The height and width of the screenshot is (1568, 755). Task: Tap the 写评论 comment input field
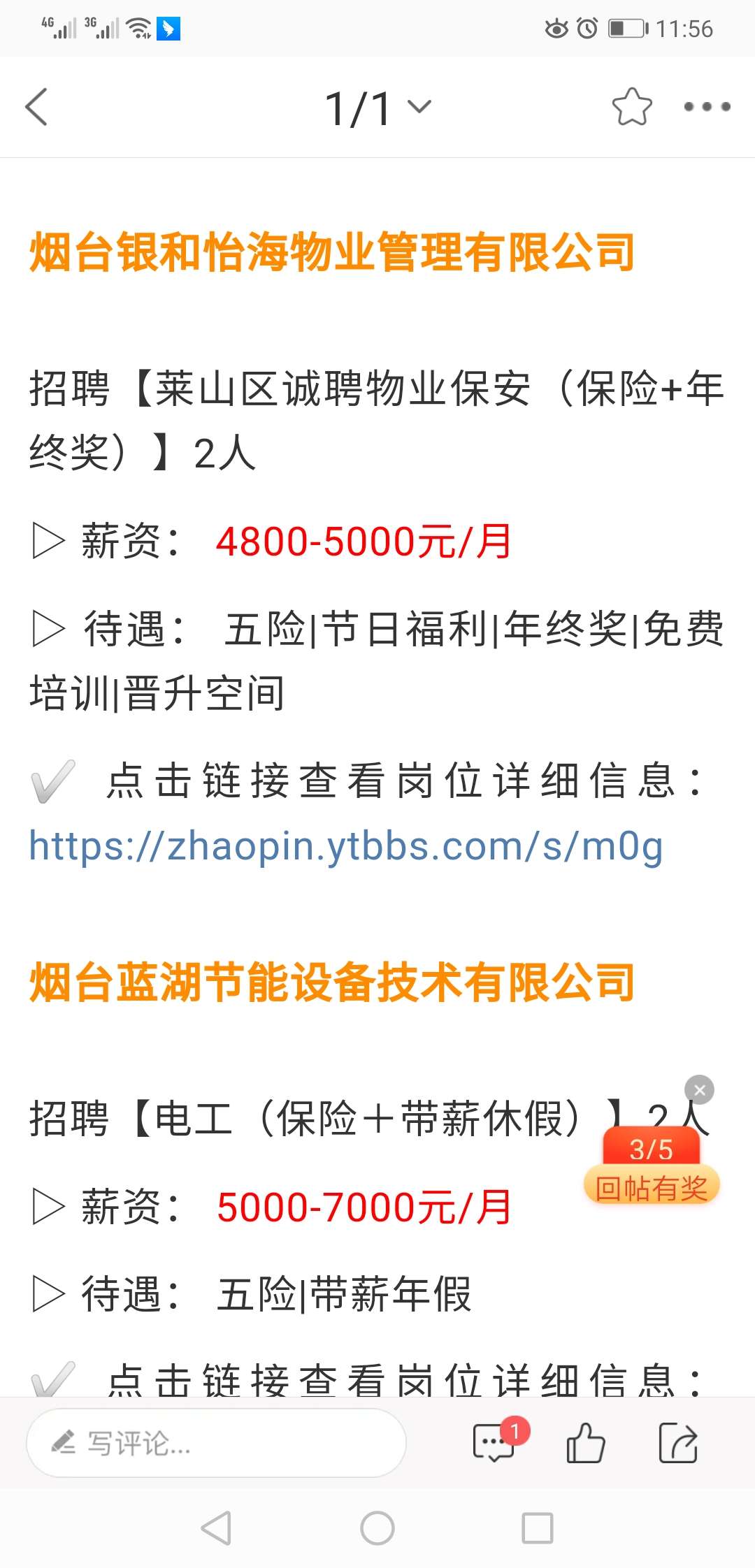pos(216,1443)
